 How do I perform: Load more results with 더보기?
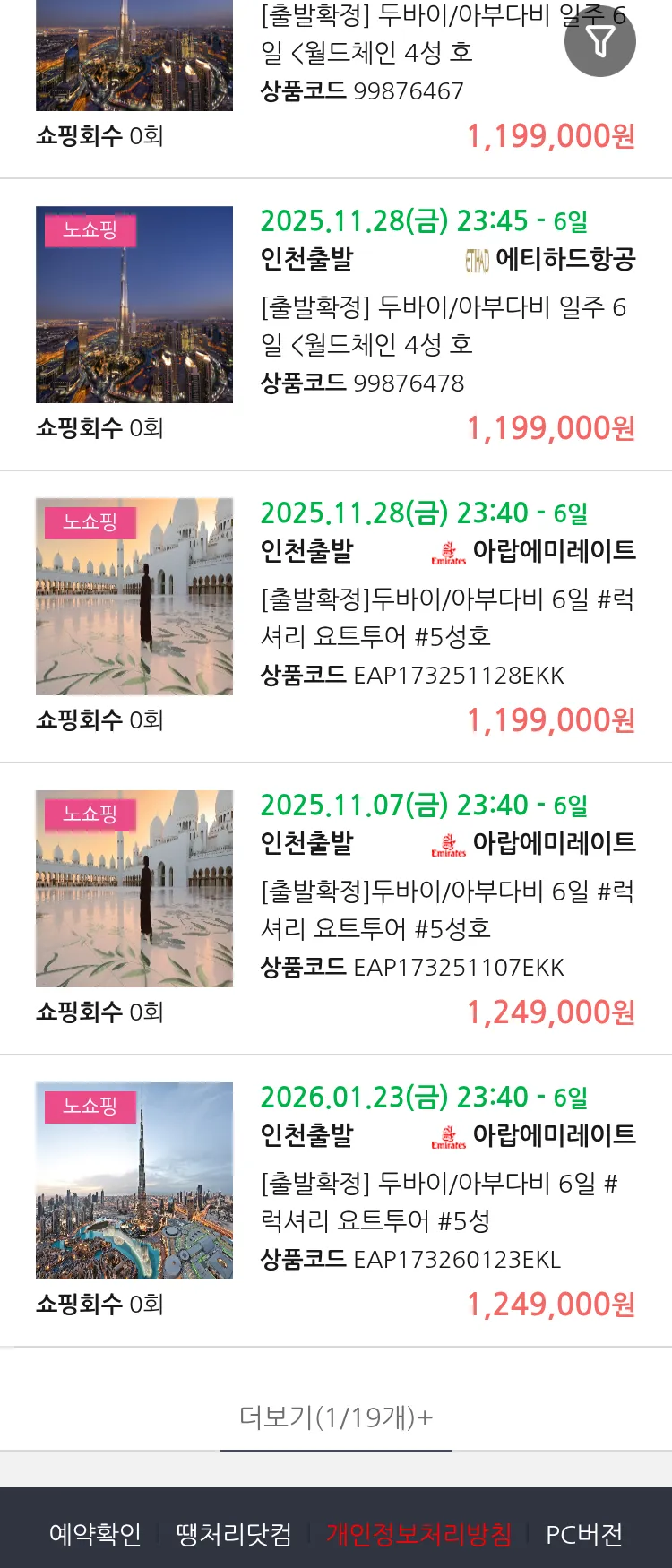pos(336,1417)
